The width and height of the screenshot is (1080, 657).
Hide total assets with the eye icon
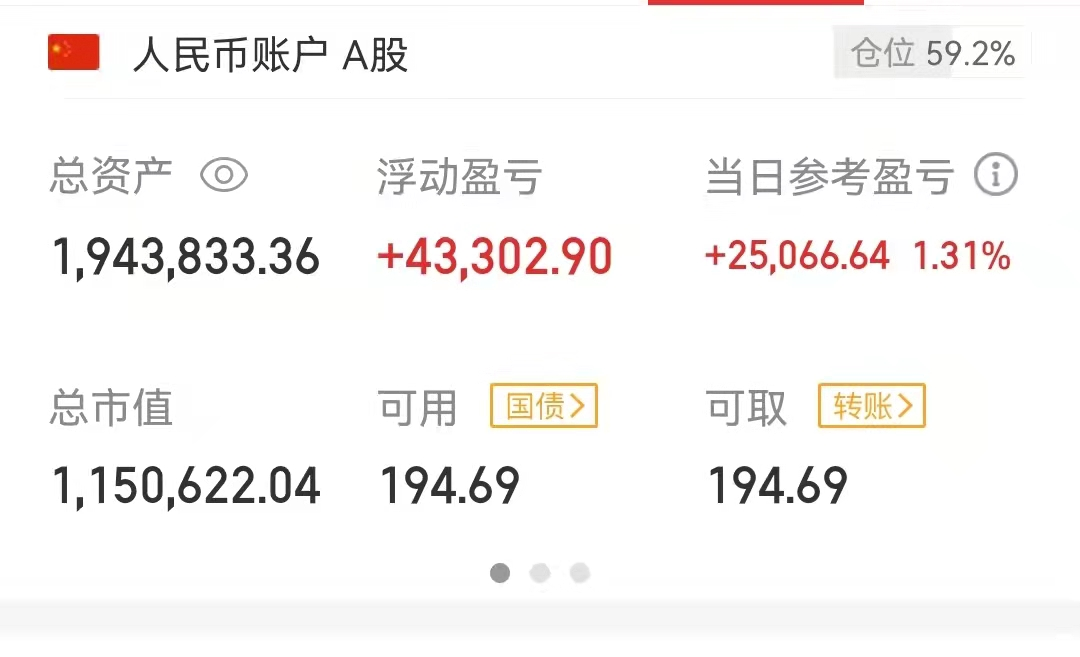point(224,175)
